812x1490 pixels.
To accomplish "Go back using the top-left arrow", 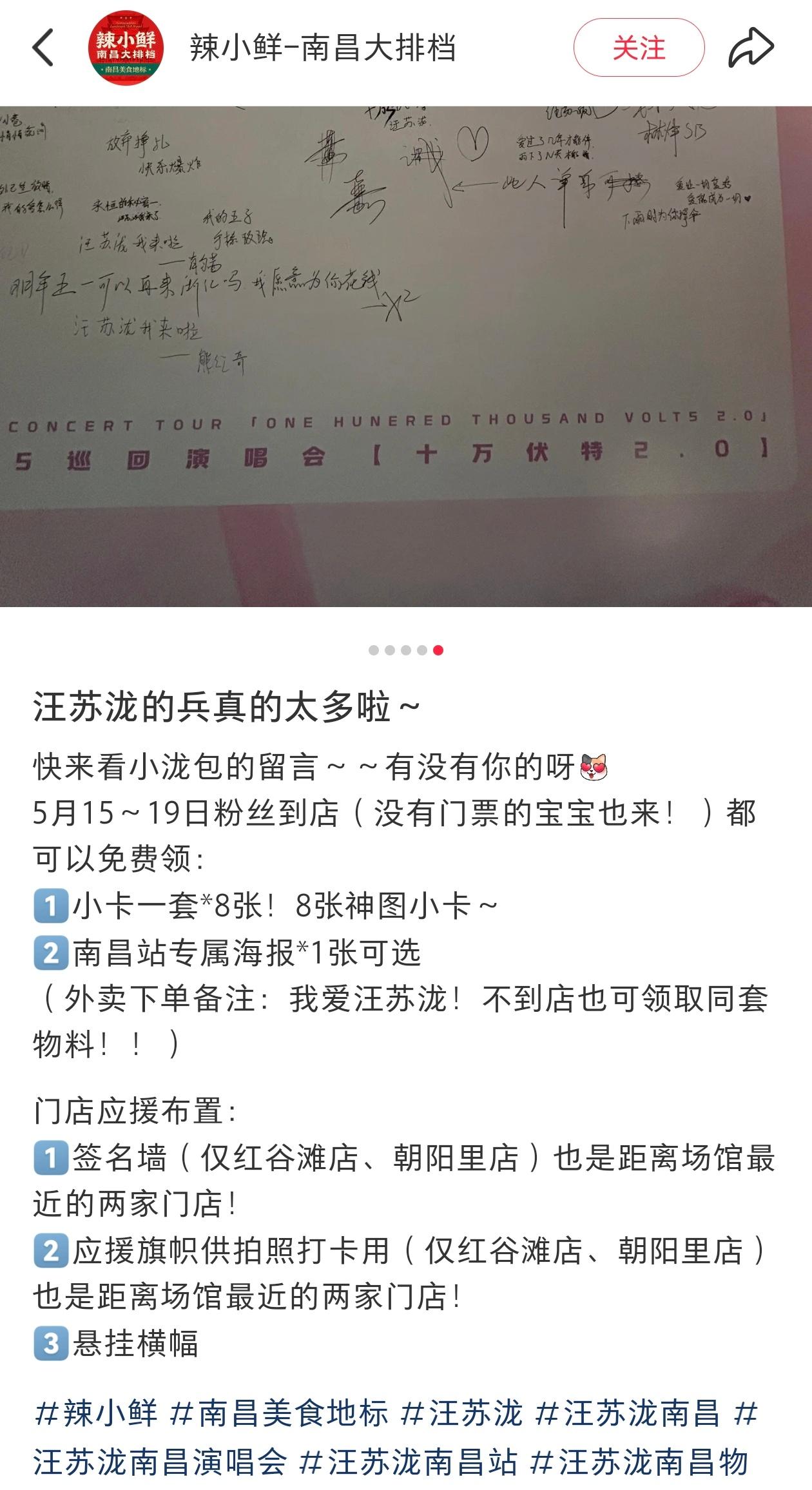I will 43,48.
